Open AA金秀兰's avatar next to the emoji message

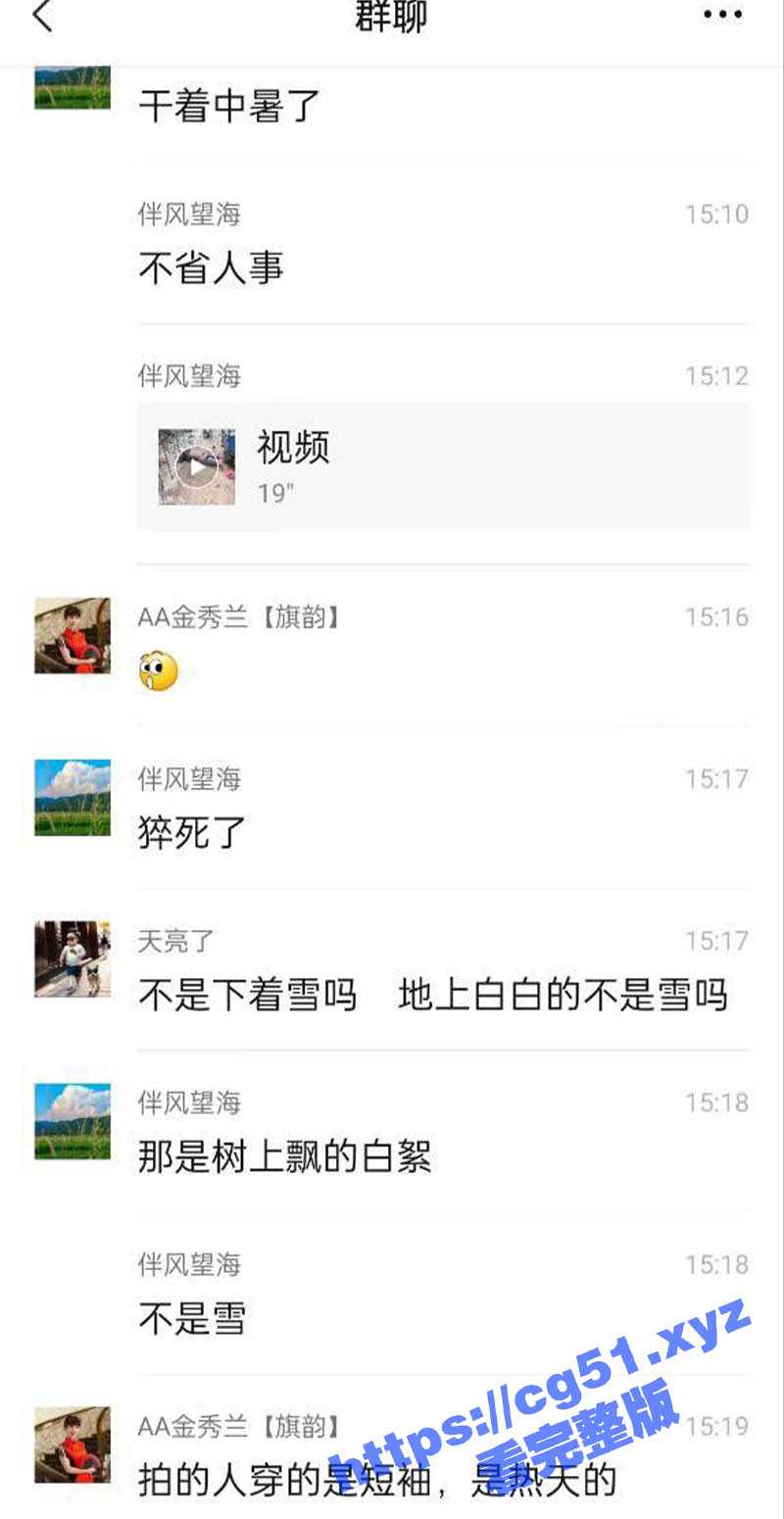[73, 635]
